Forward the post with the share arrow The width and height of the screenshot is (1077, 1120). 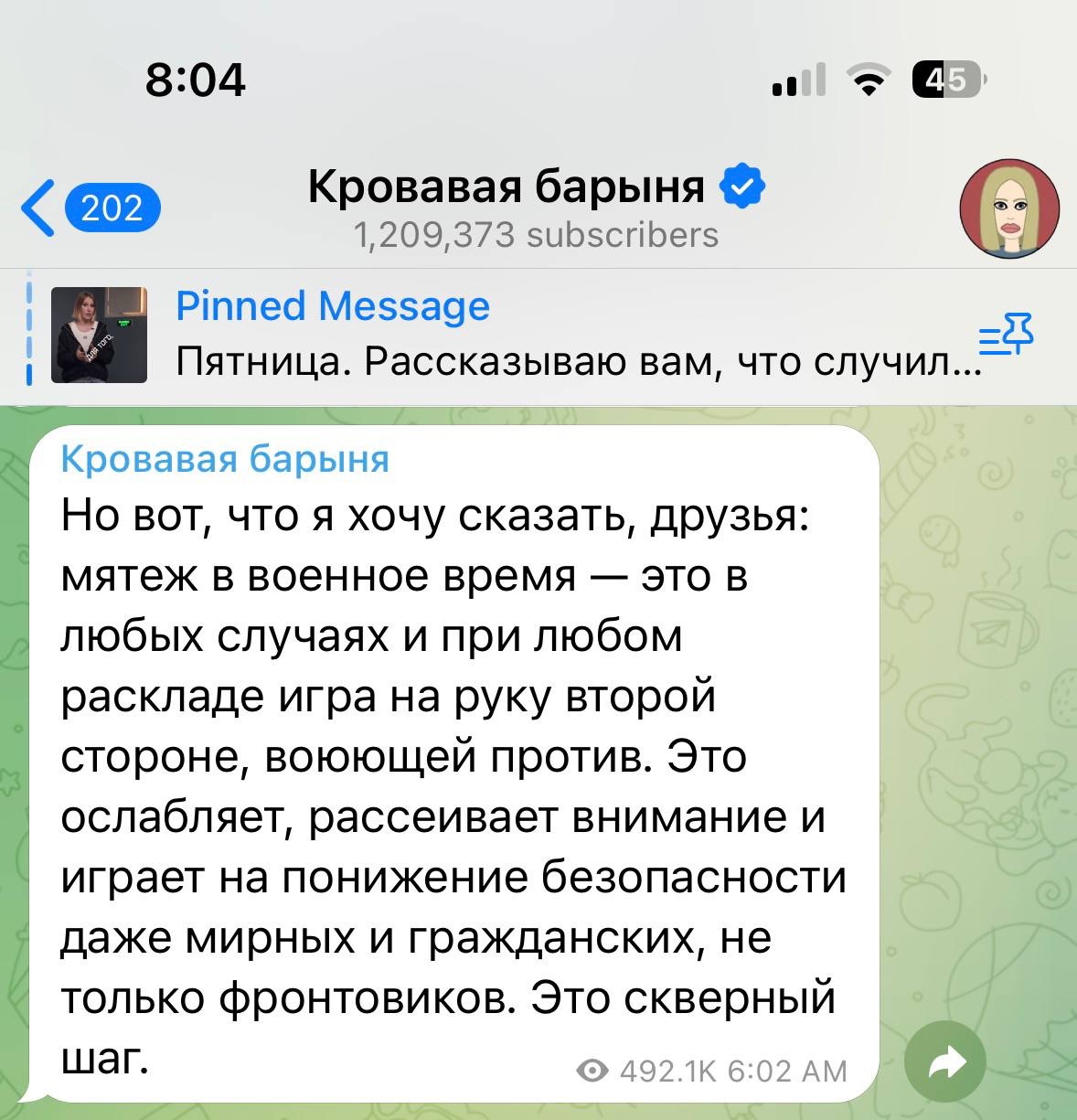[x=944, y=1061]
